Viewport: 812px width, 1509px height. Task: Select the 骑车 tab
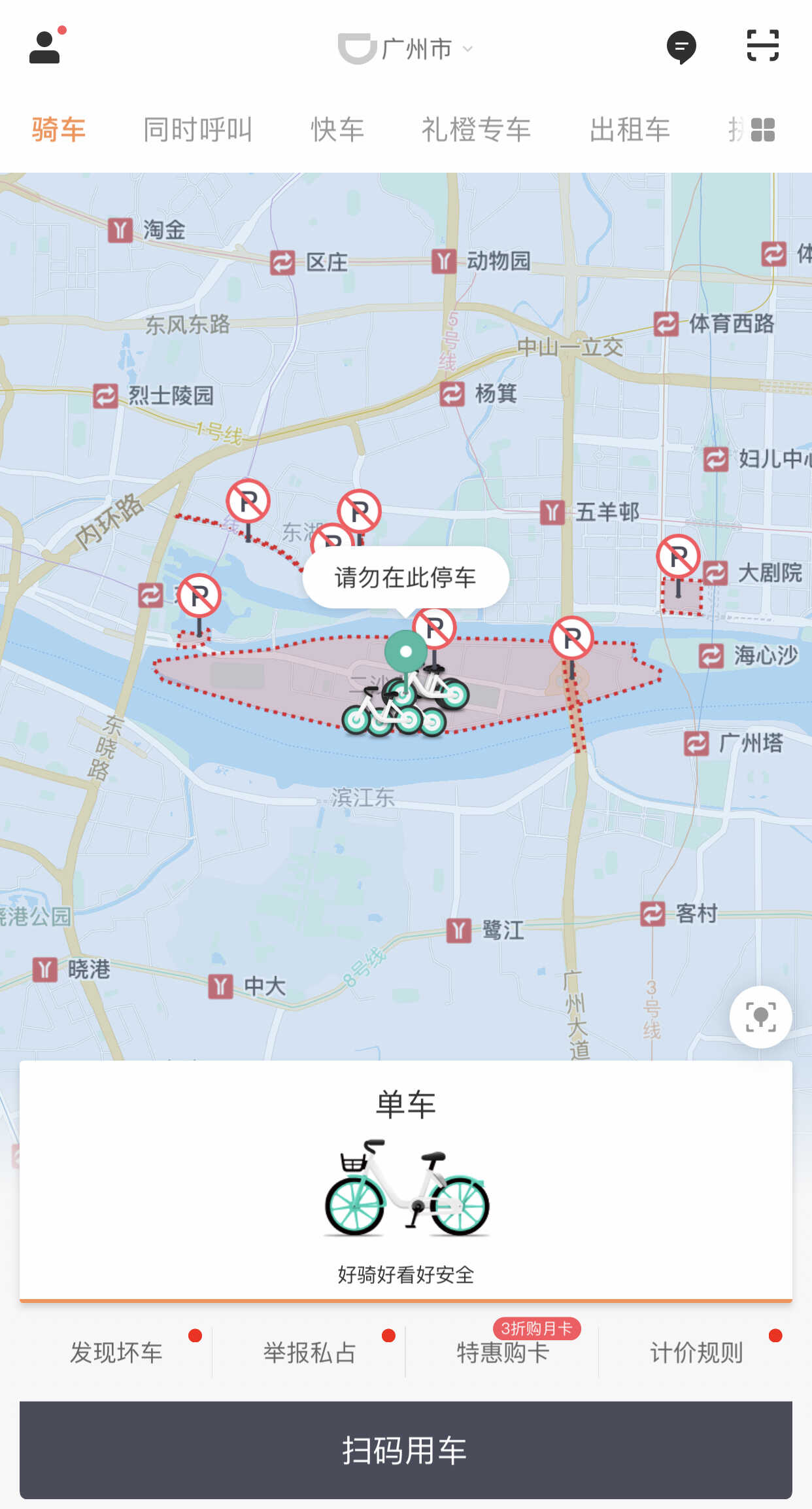[59, 130]
